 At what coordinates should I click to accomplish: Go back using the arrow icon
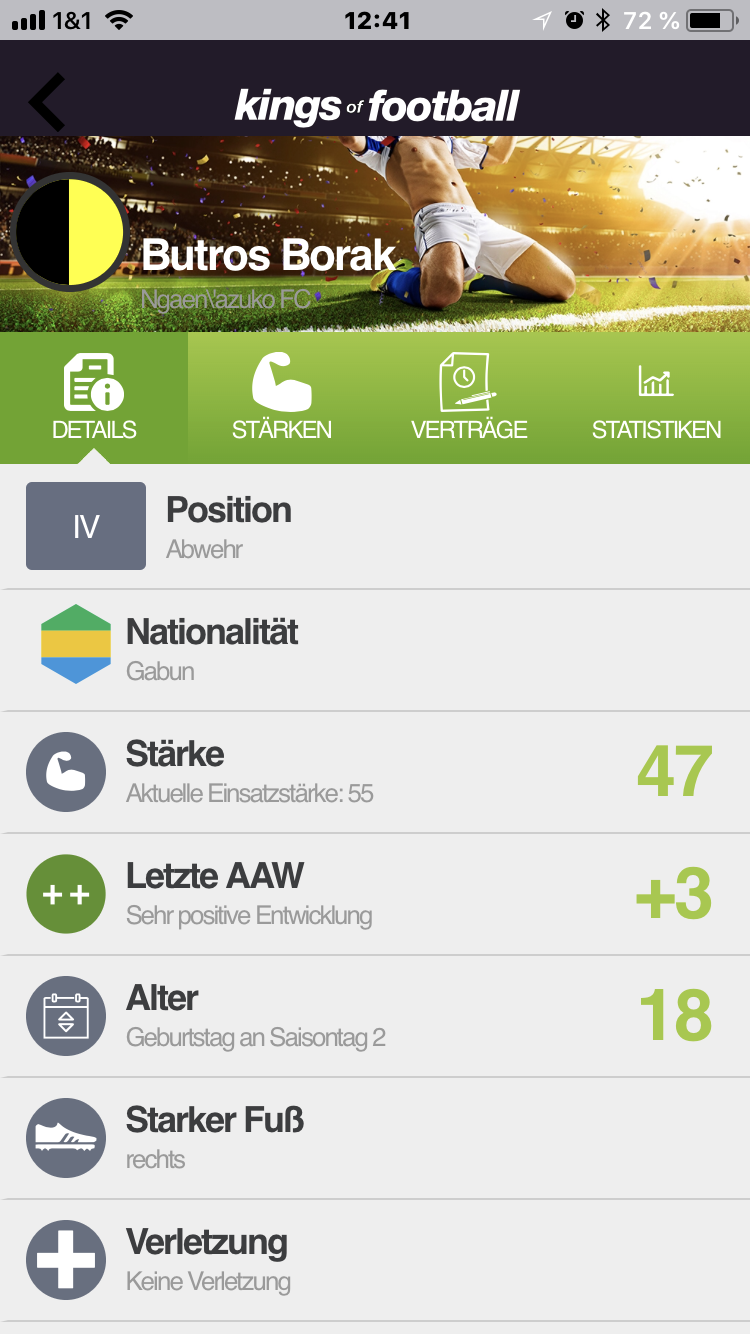click(x=47, y=102)
